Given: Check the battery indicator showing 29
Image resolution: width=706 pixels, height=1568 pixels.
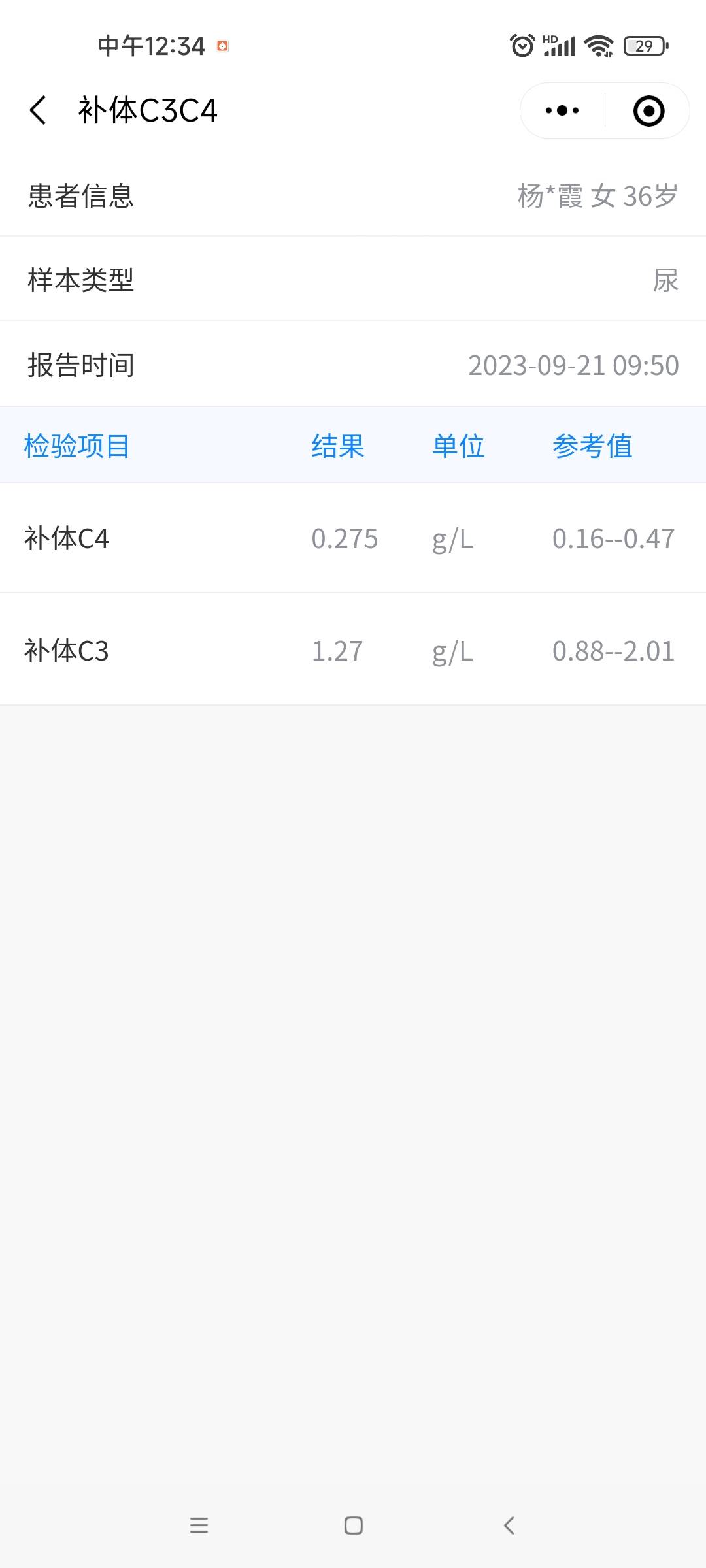Looking at the screenshot, I should pyautogui.click(x=644, y=46).
